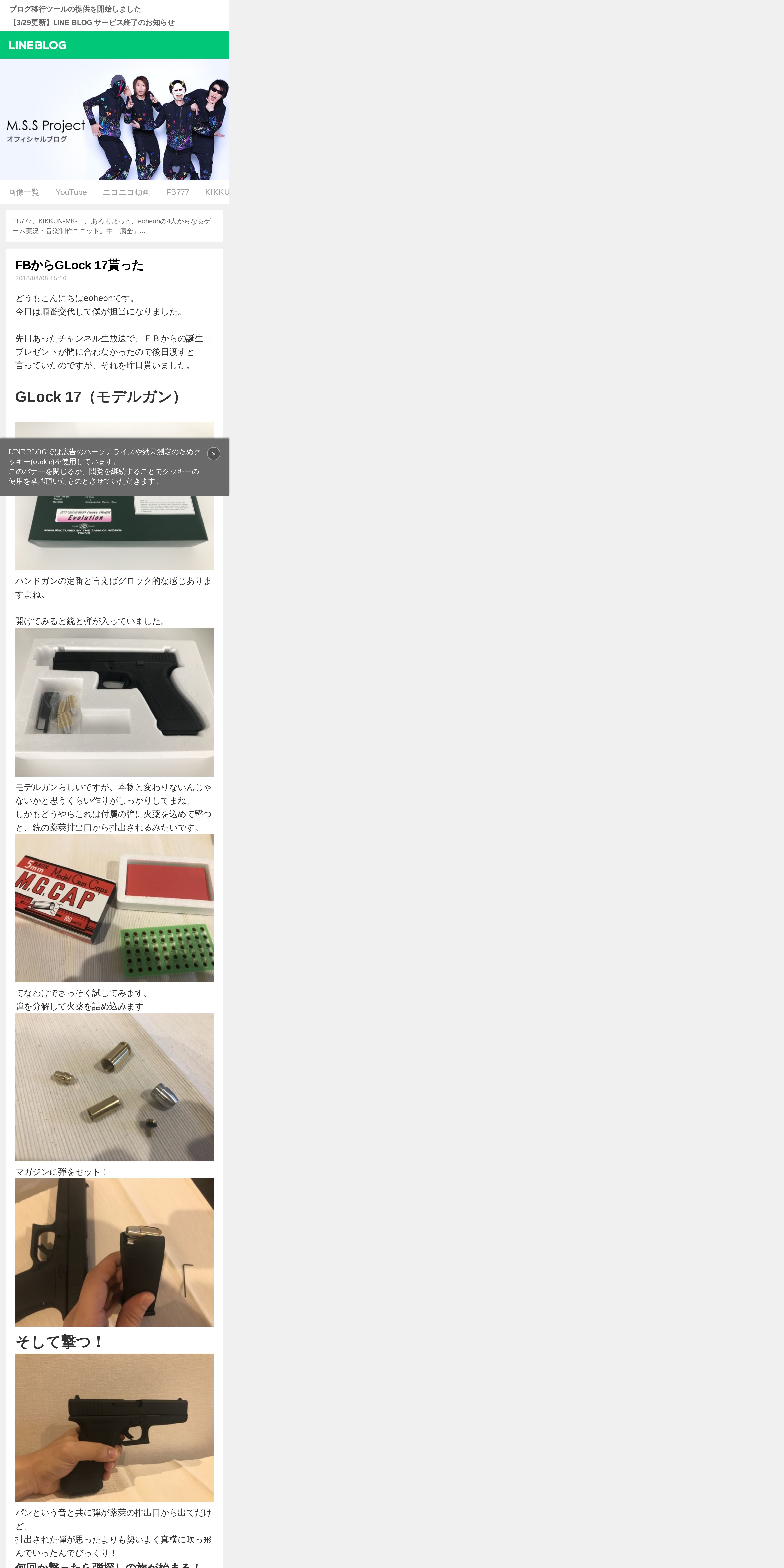View the Glock box photo
This screenshot has width=784, height=1568.
(x=114, y=533)
